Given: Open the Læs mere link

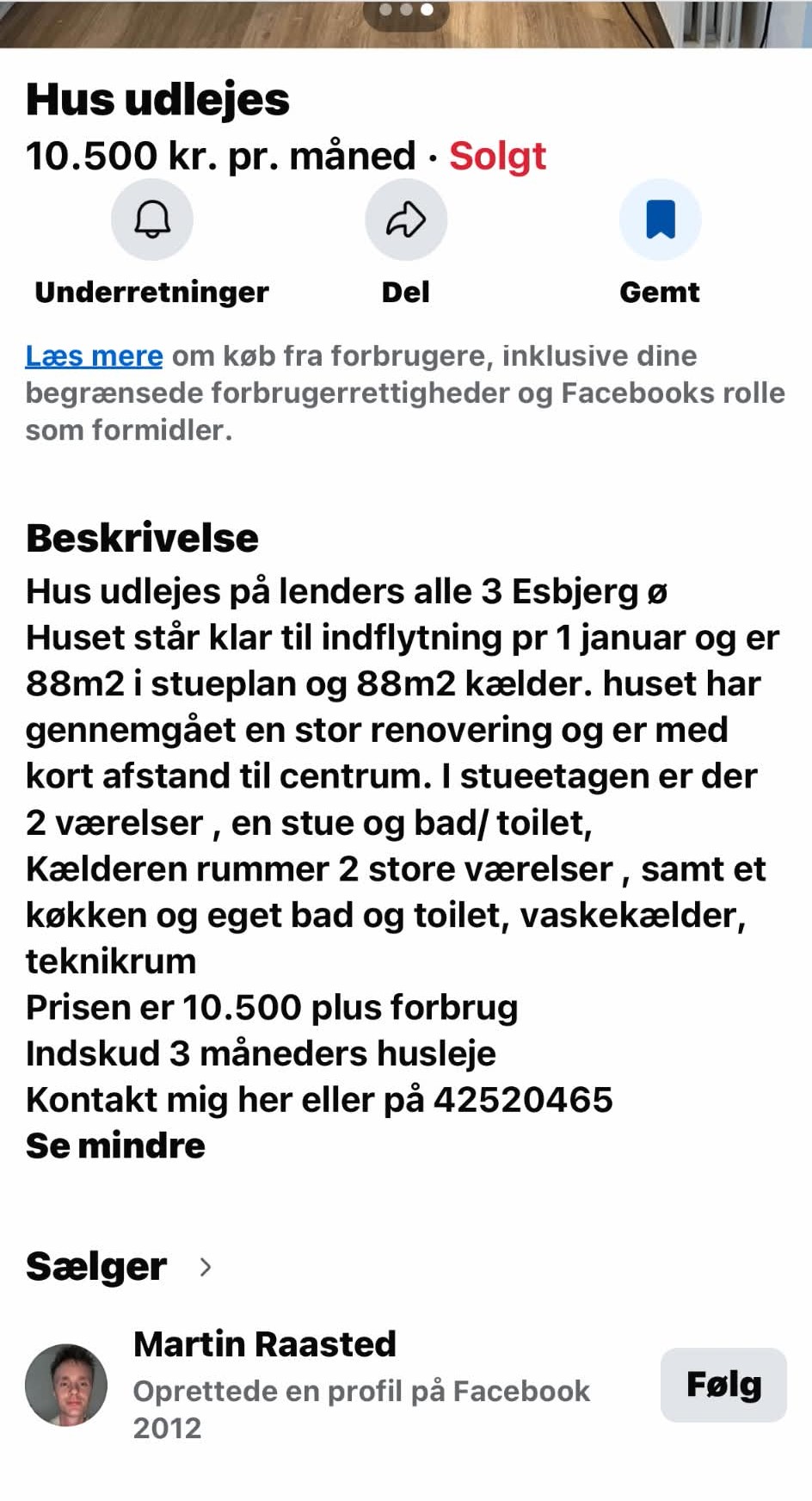Looking at the screenshot, I should point(94,355).
